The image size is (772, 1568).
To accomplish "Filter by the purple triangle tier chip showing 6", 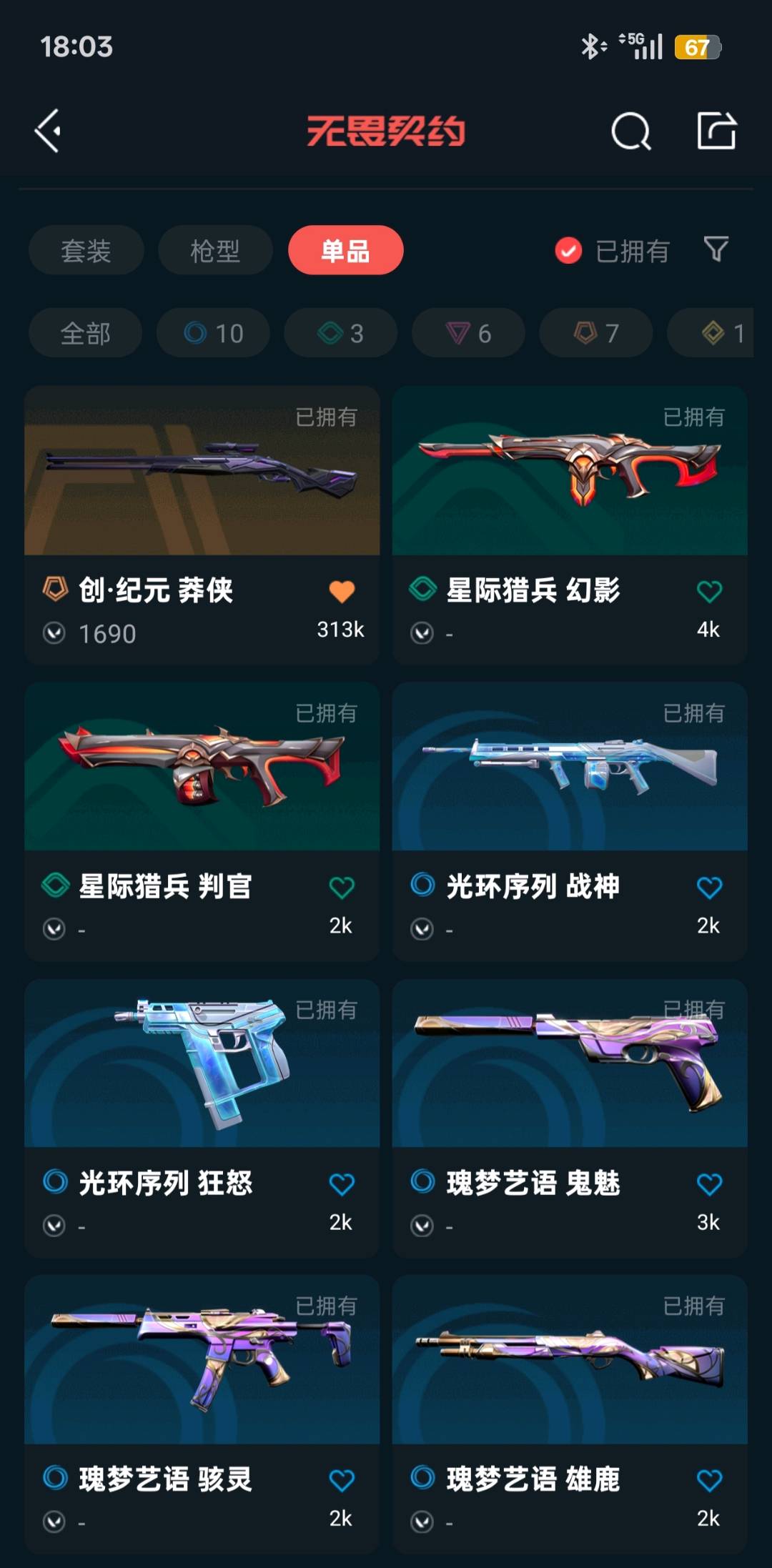I will pos(468,333).
